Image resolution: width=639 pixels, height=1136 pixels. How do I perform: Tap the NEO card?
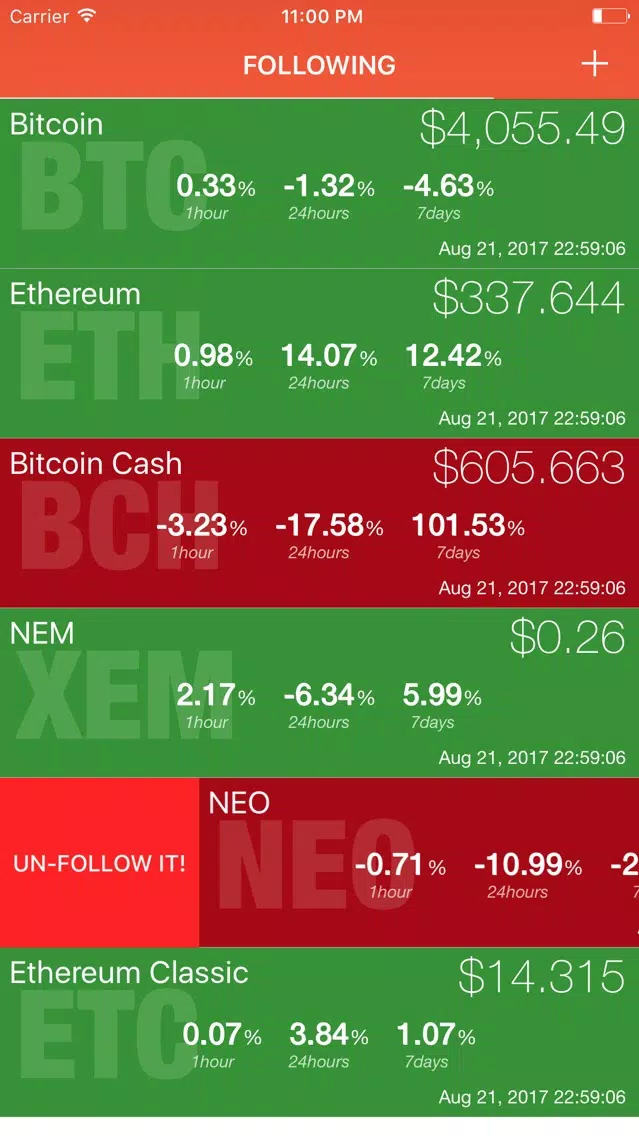[x=419, y=862]
